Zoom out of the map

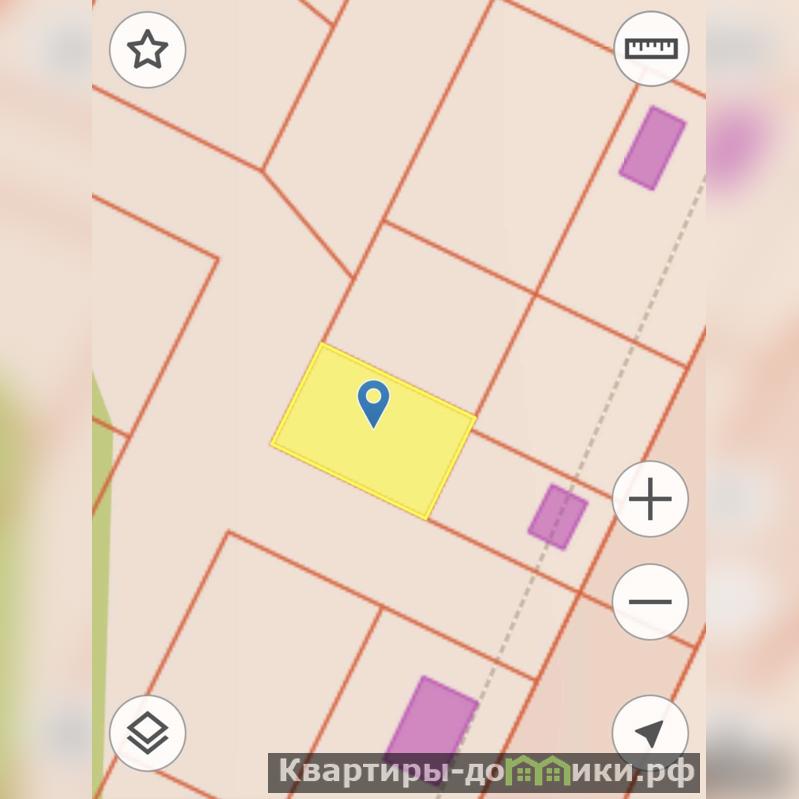click(x=651, y=602)
